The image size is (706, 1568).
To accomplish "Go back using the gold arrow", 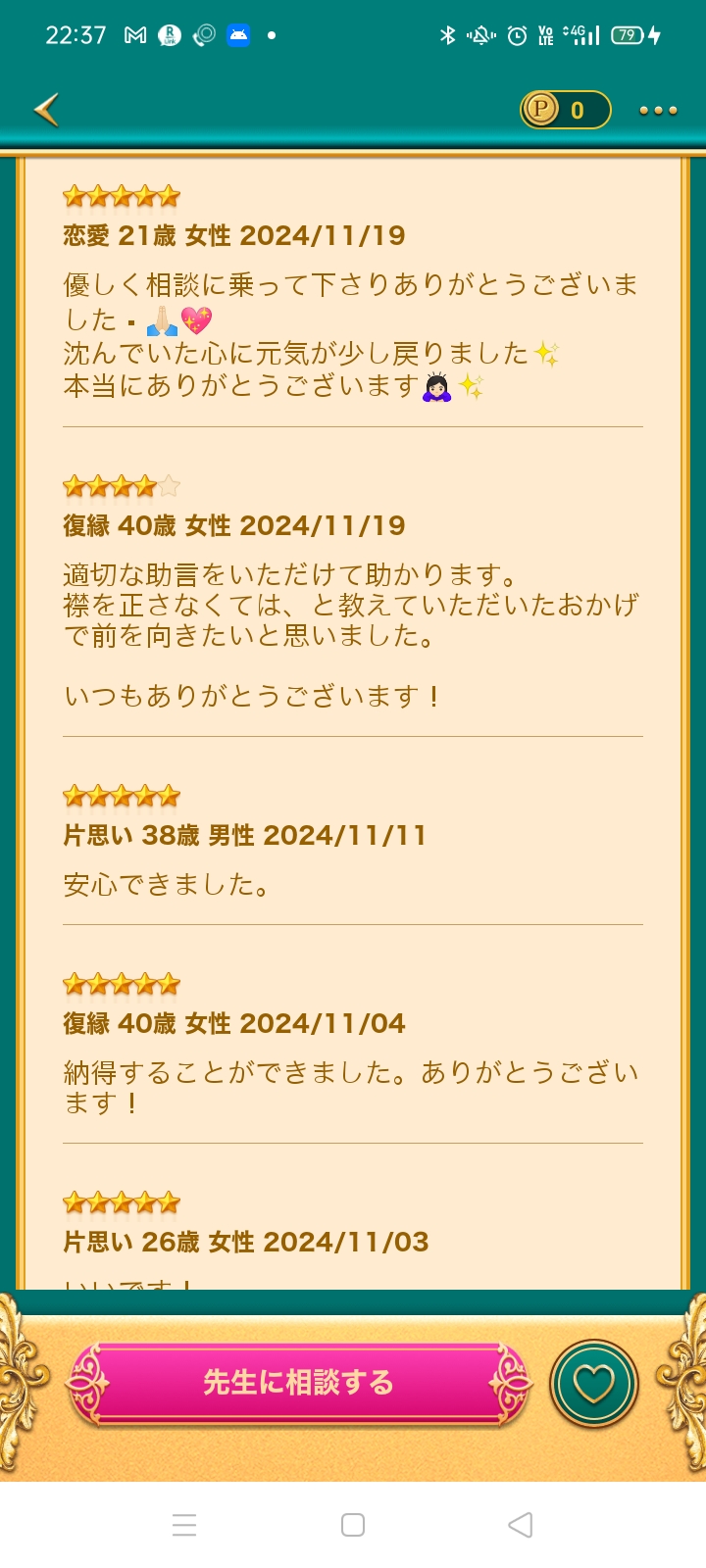I will point(46,110).
